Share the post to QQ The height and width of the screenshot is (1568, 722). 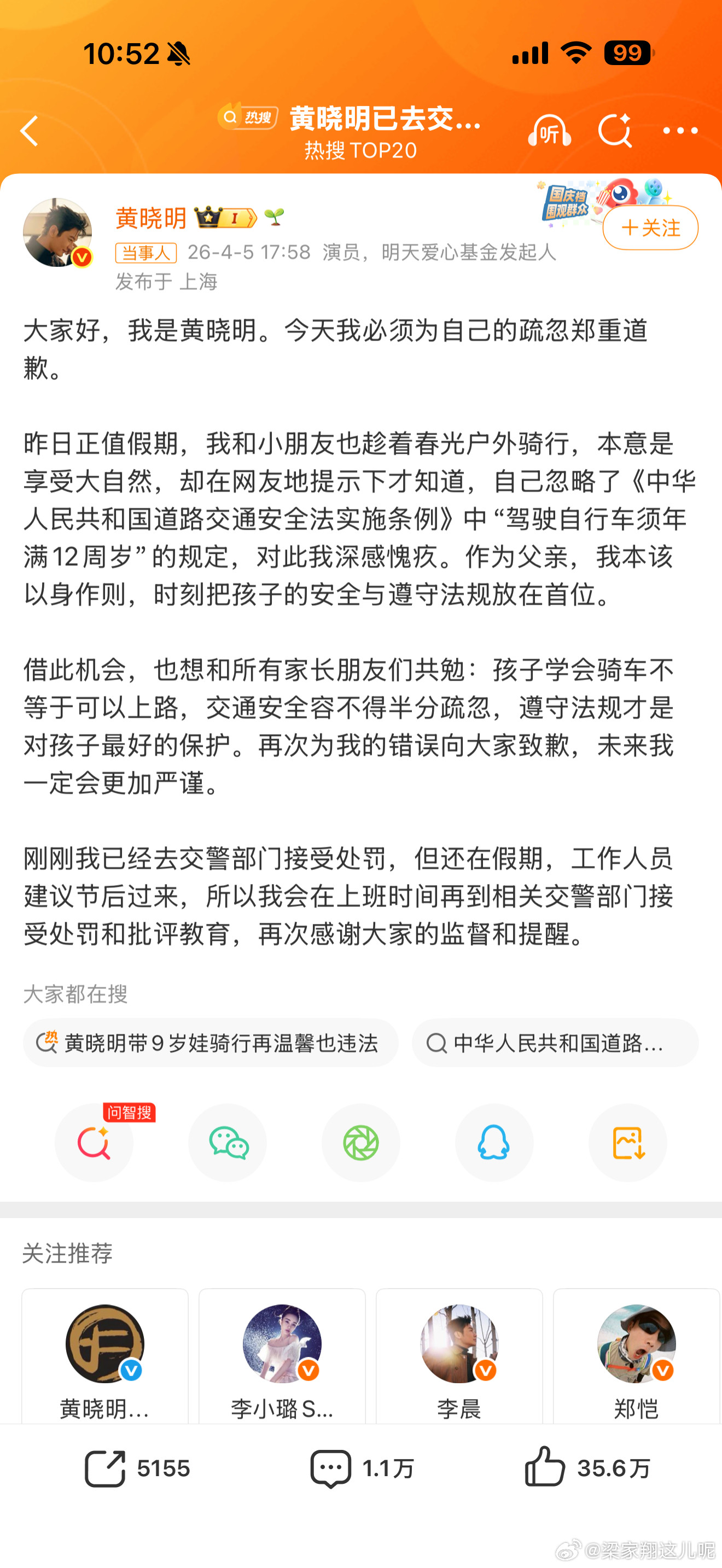(x=494, y=1143)
